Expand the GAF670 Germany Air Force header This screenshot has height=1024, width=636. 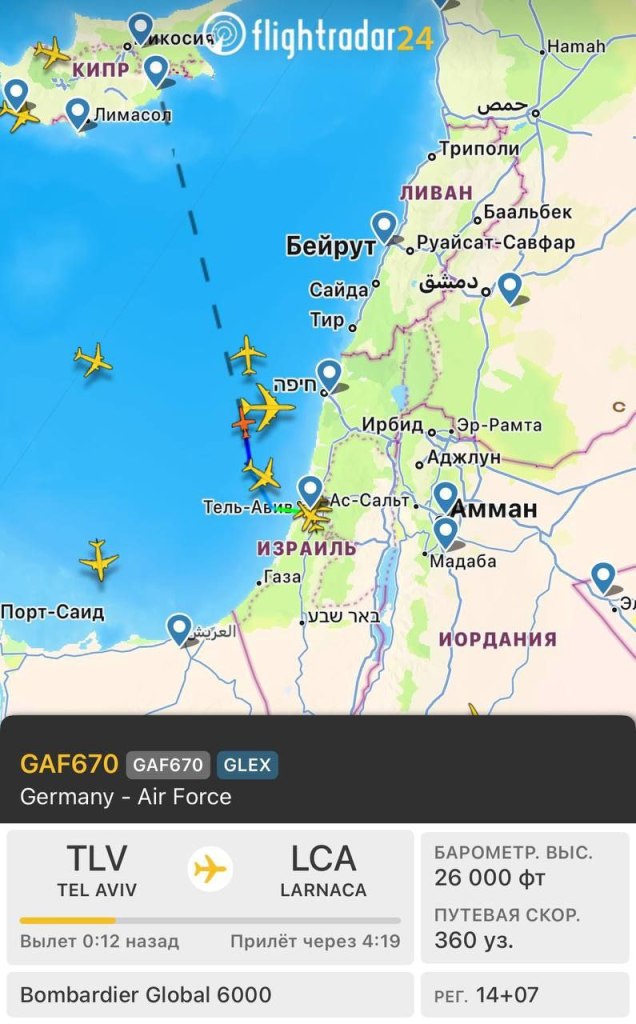318,780
